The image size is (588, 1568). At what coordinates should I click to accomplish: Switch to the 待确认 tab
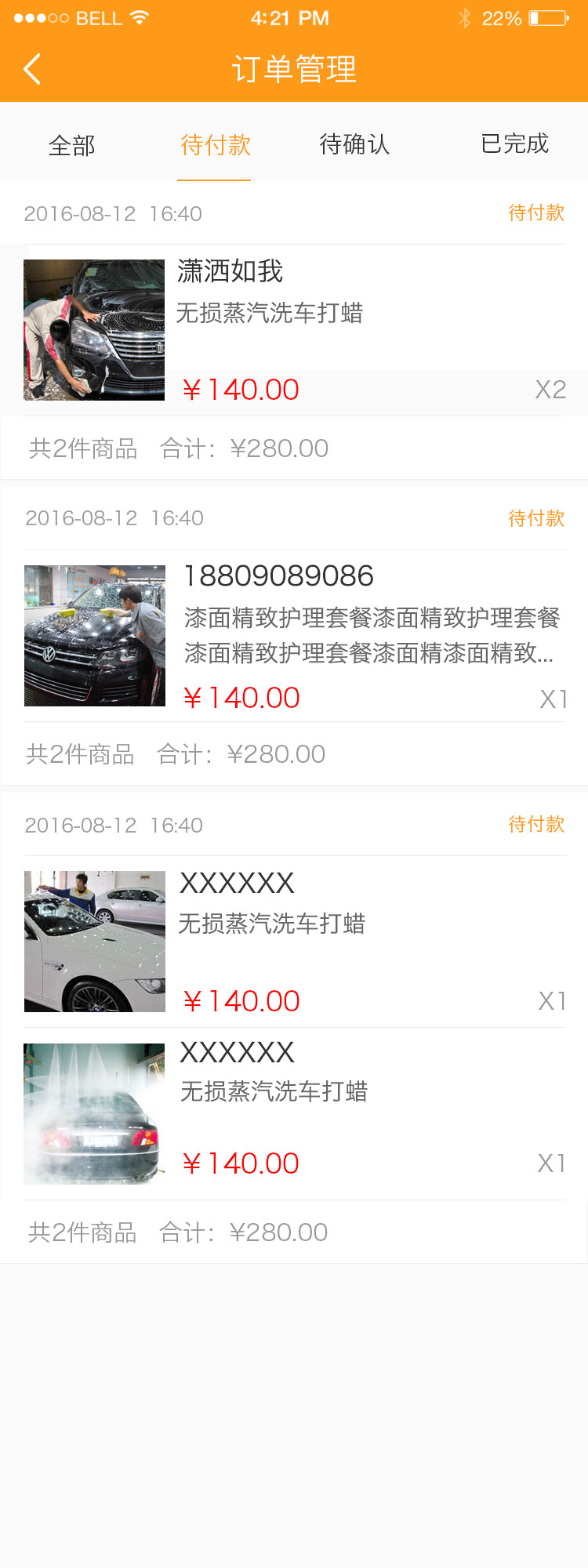pos(354,145)
